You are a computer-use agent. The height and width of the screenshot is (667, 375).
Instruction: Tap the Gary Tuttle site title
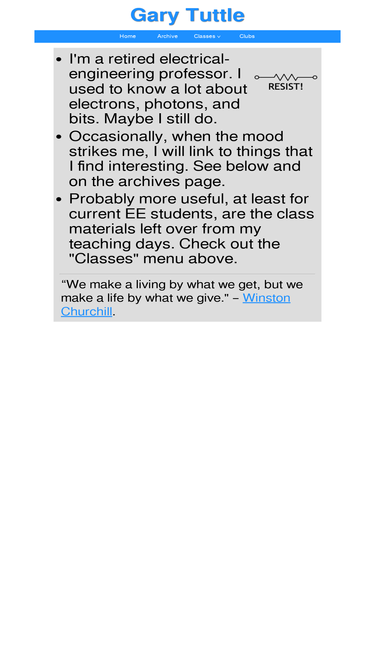[188, 15]
